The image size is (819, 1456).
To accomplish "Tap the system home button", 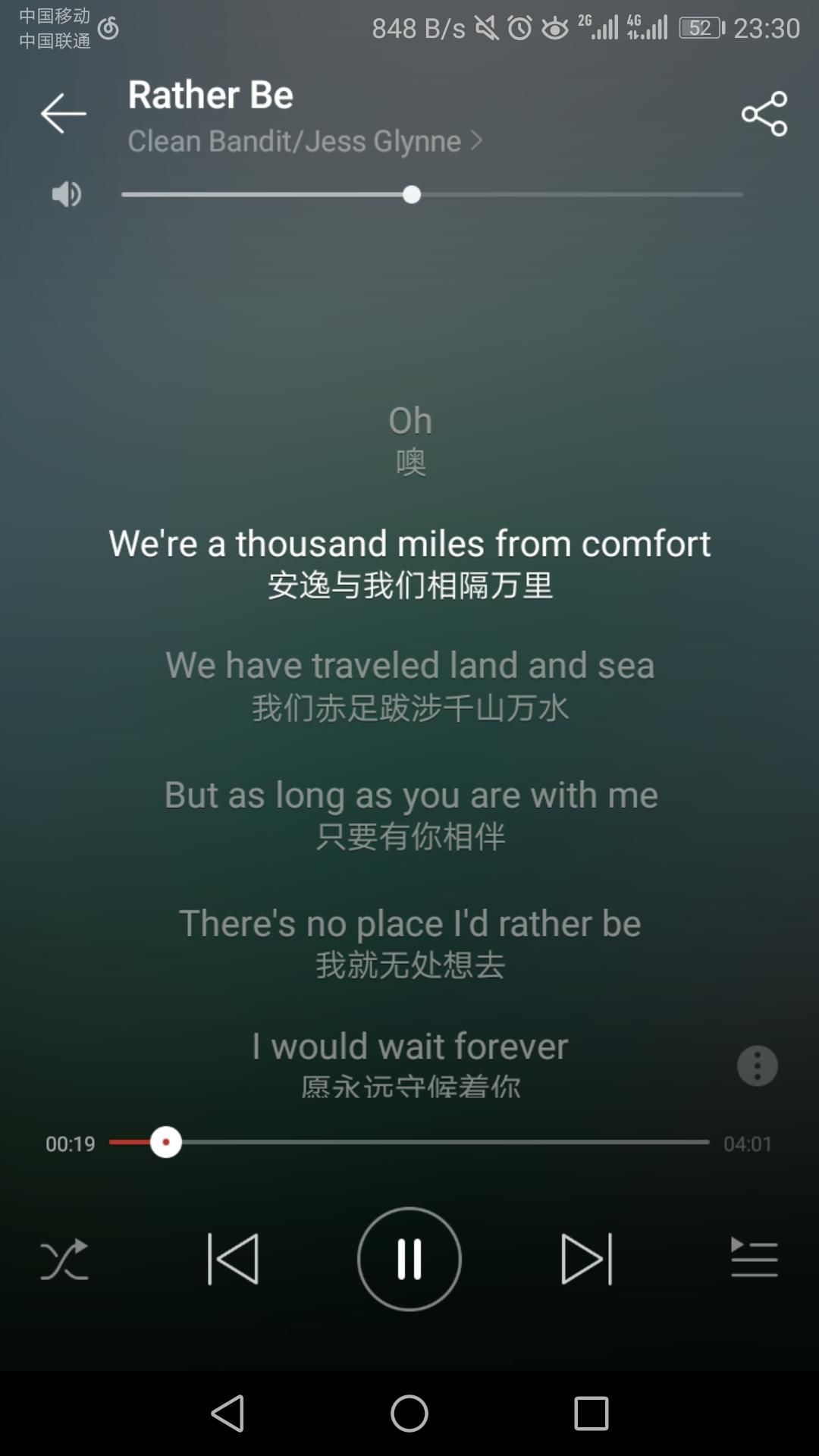I will coord(409,1414).
